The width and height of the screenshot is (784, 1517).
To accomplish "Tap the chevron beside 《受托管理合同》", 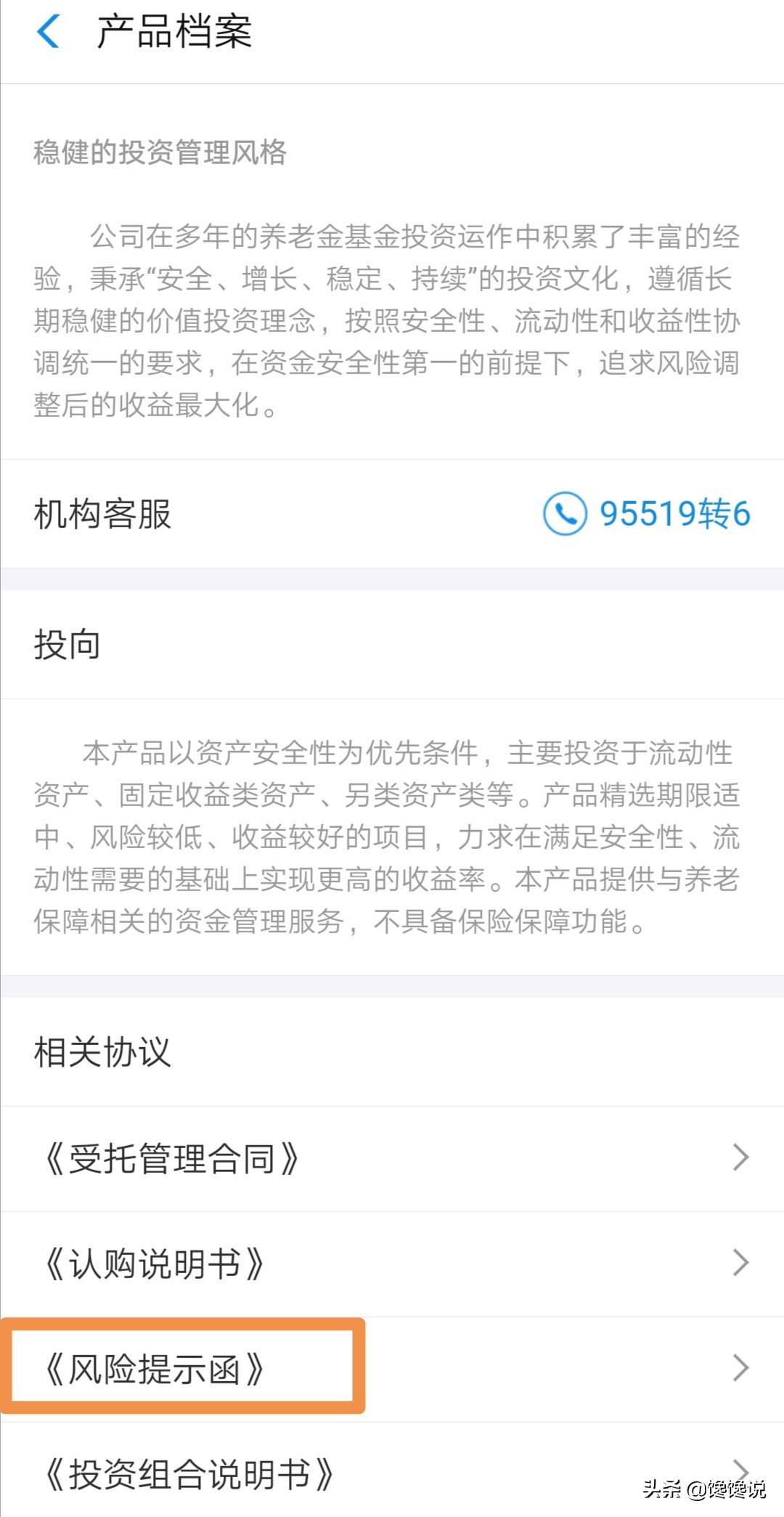I will (740, 1157).
